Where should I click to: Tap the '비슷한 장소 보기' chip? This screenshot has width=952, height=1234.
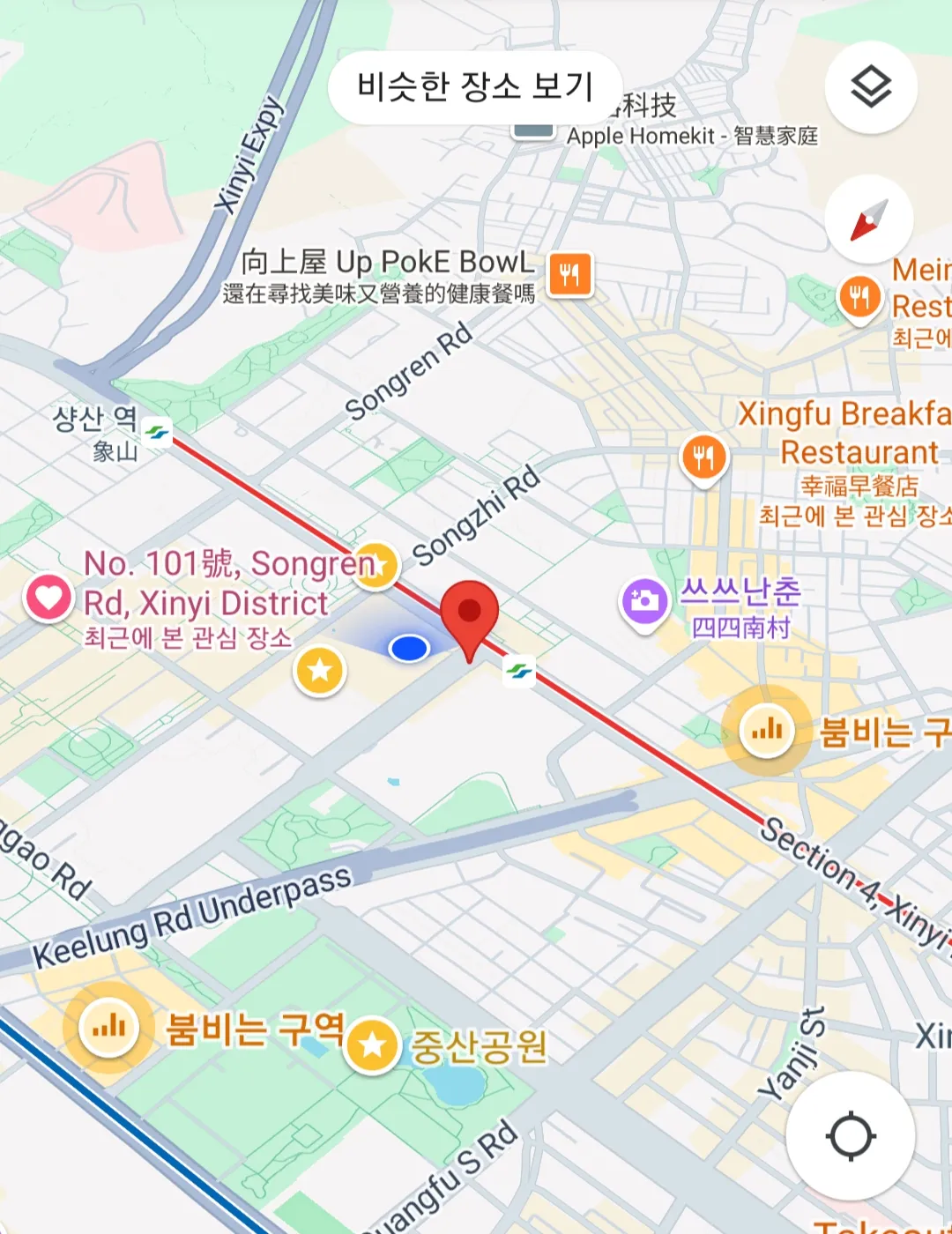475,87
